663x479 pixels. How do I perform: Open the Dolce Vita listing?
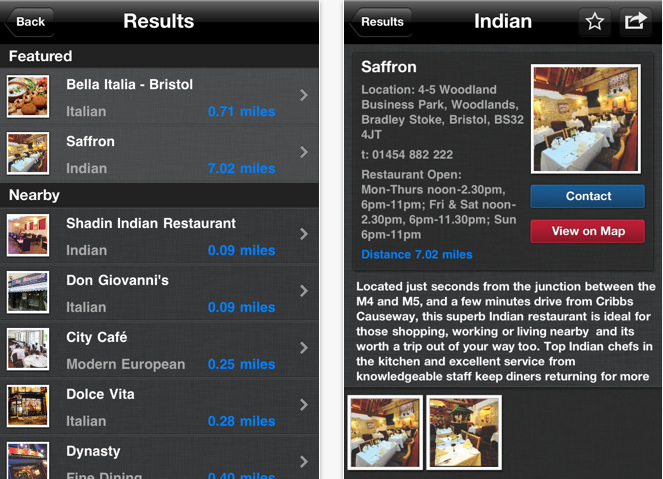pos(160,407)
